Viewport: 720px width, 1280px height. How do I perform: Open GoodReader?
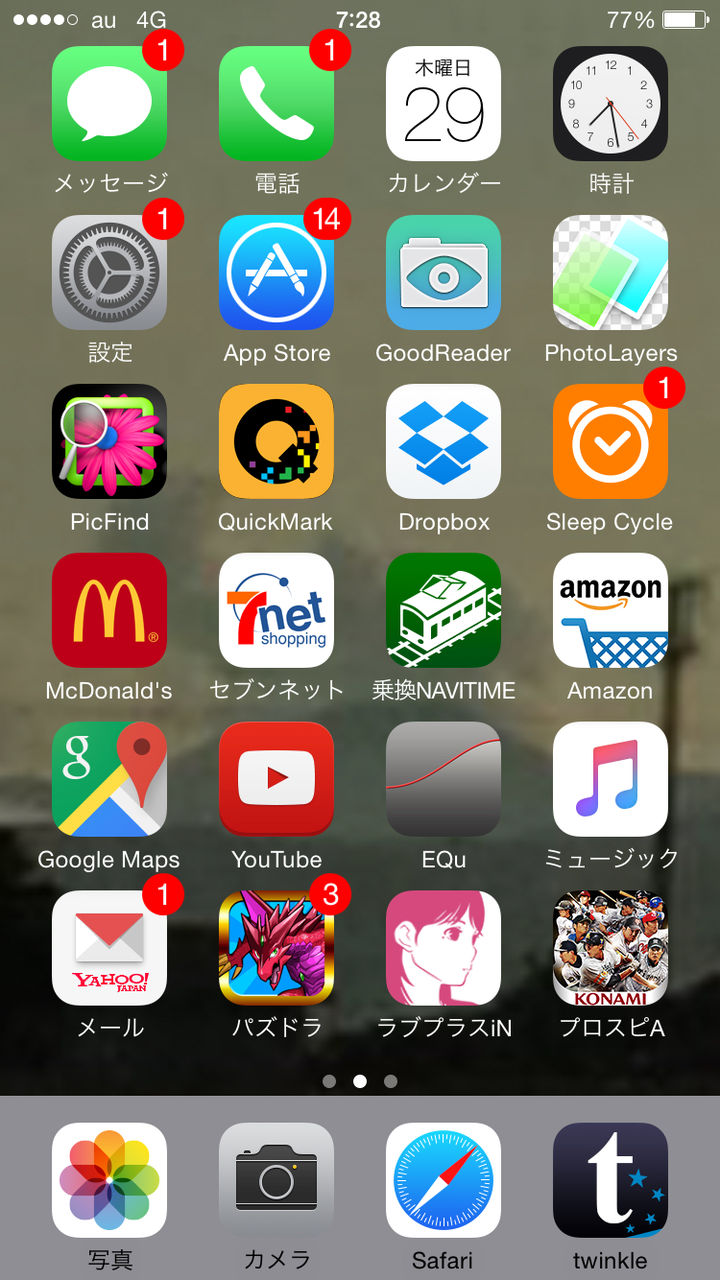(x=443, y=272)
